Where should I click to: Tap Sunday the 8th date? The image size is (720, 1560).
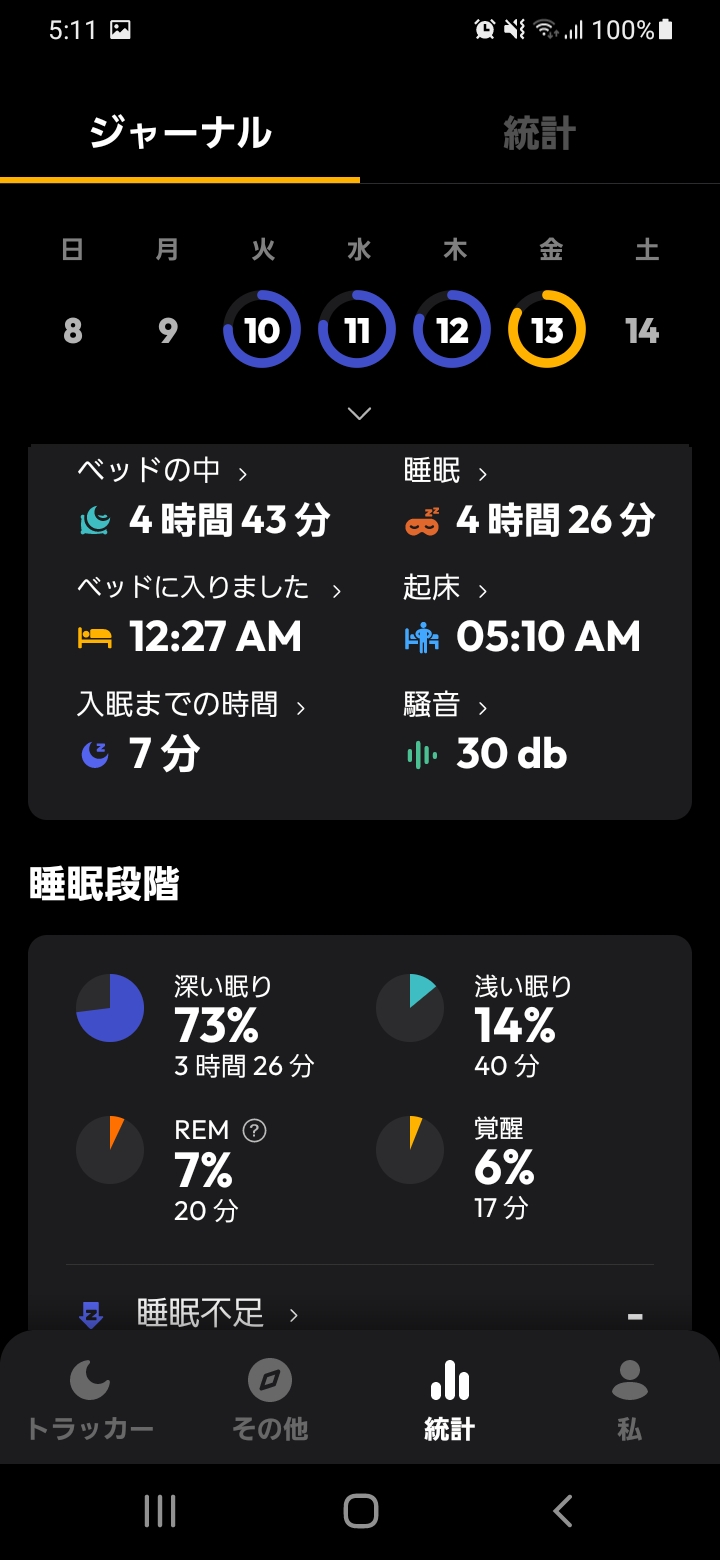(x=72, y=330)
